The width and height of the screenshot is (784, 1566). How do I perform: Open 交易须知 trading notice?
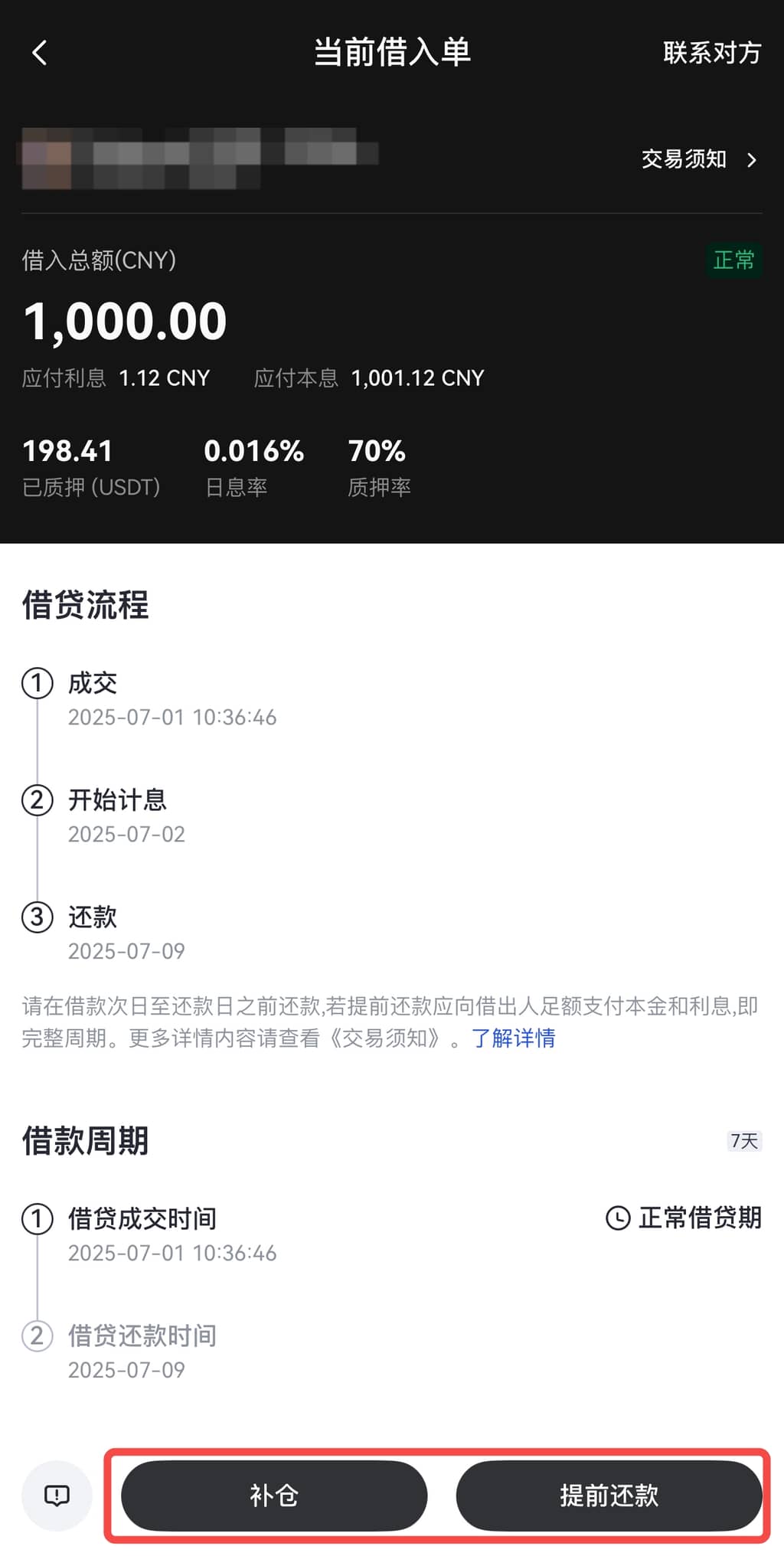[x=698, y=159]
